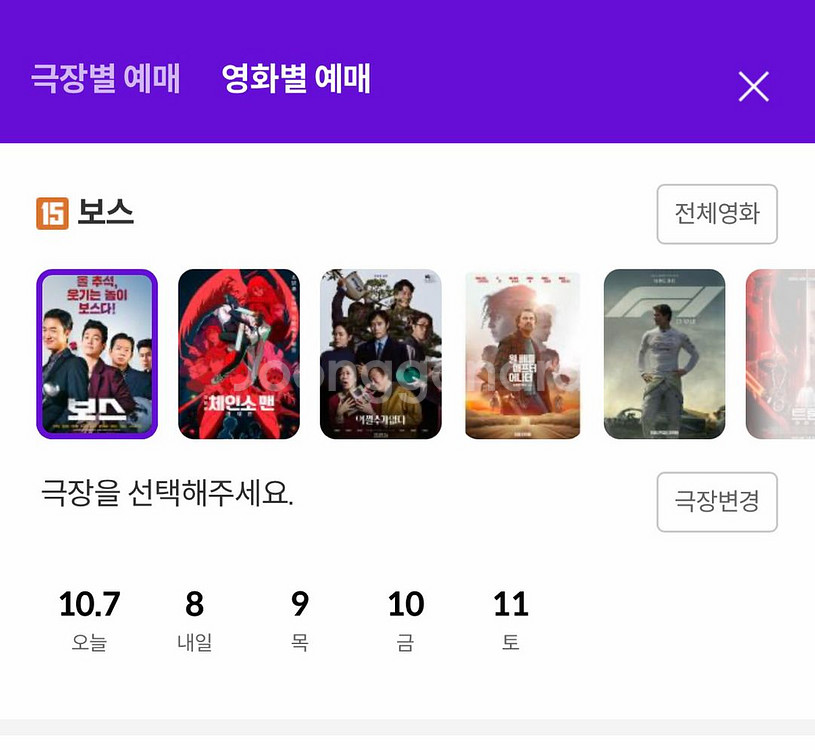
Task: Select the 영화별 예매 tab
Action: coord(296,78)
